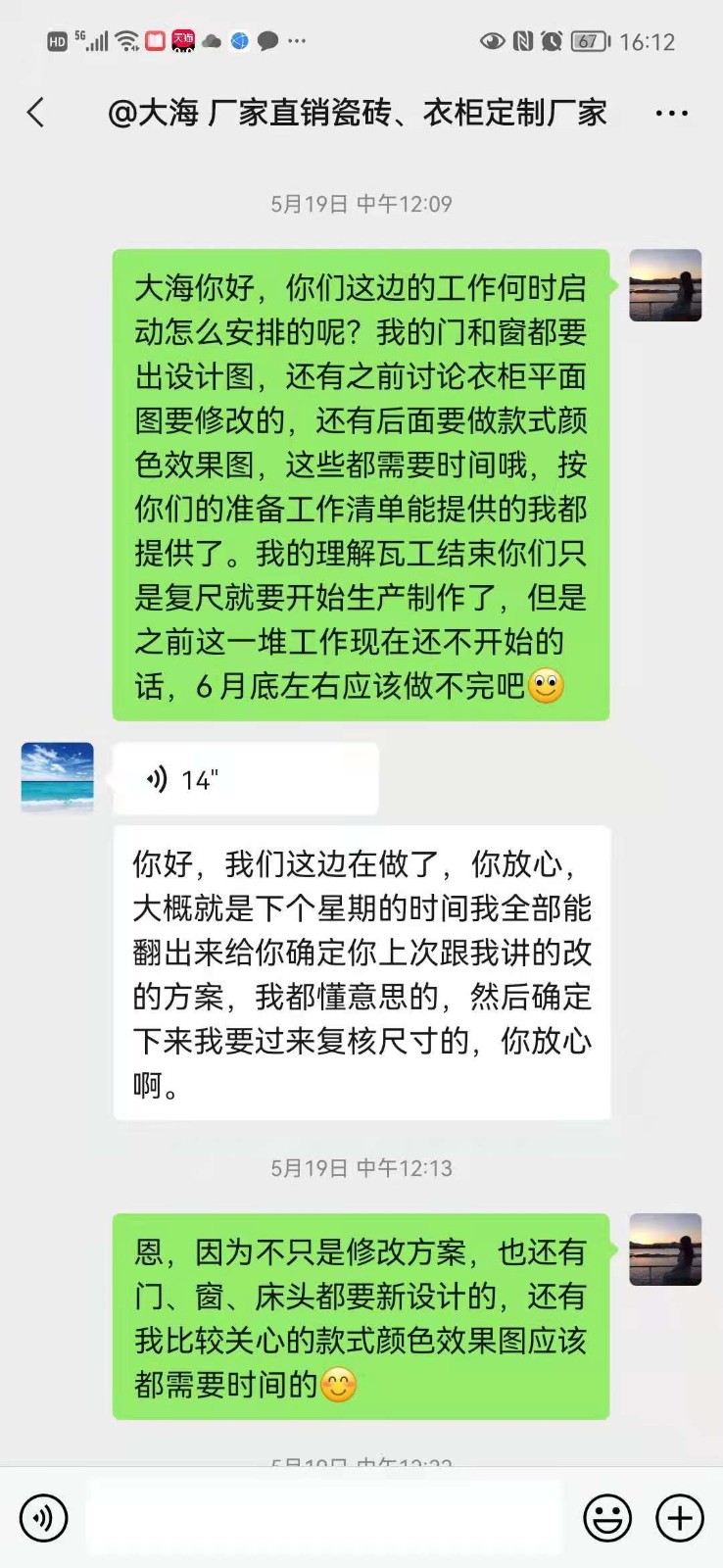Tap the message text input field
This screenshot has width=723, height=1568.
click(323, 1518)
